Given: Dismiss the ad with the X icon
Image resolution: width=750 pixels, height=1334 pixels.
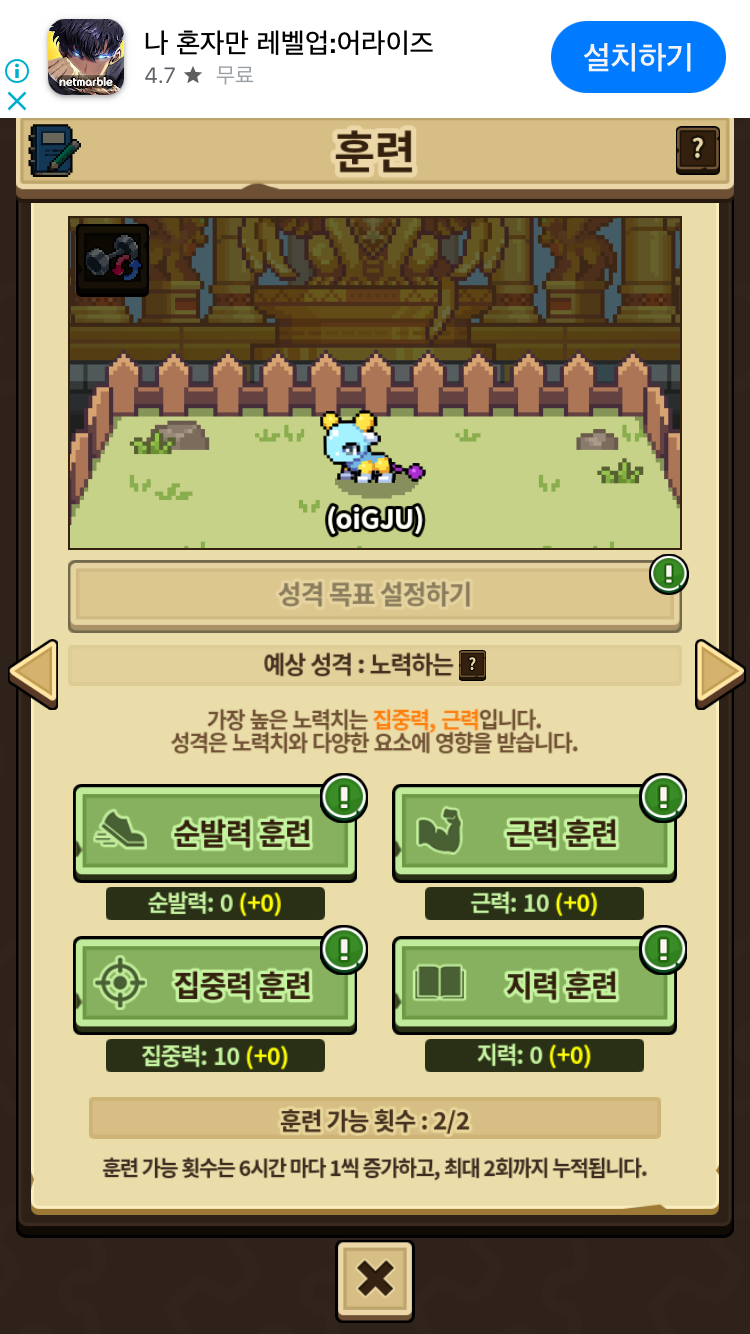Looking at the screenshot, I should (x=17, y=101).
